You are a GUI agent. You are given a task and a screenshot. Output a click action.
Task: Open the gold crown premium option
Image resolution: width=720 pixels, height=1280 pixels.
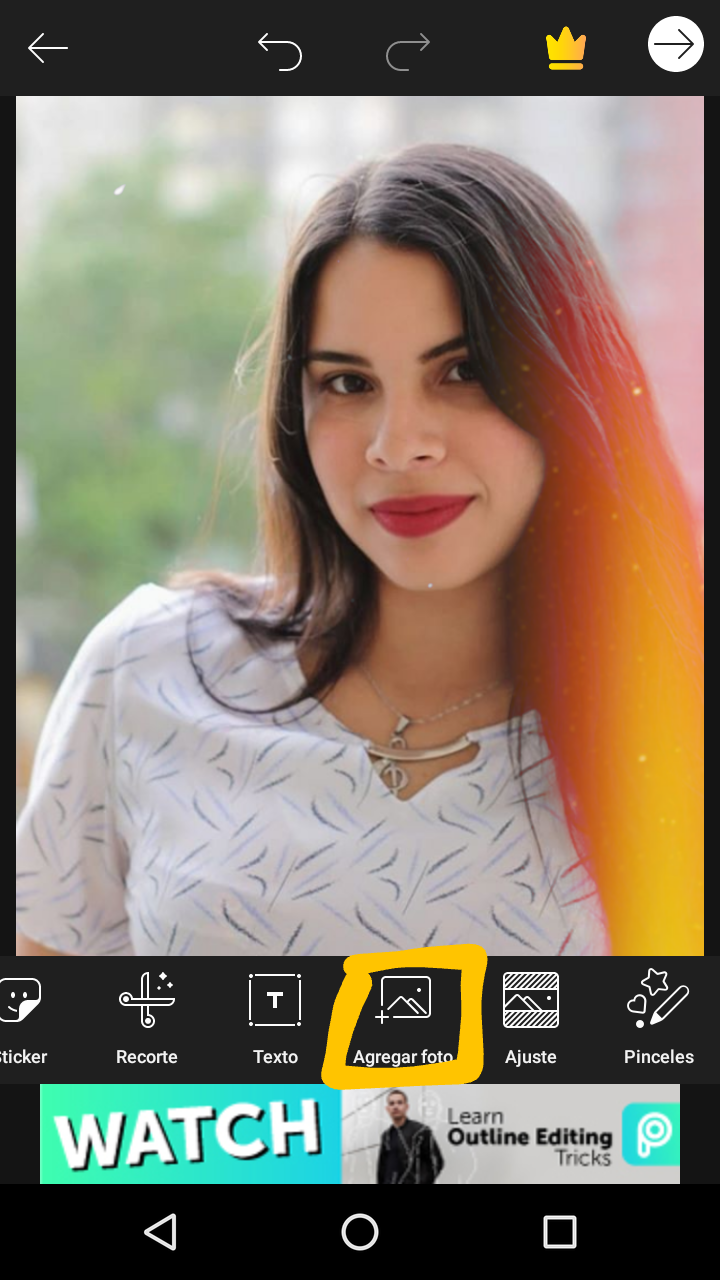(x=566, y=49)
